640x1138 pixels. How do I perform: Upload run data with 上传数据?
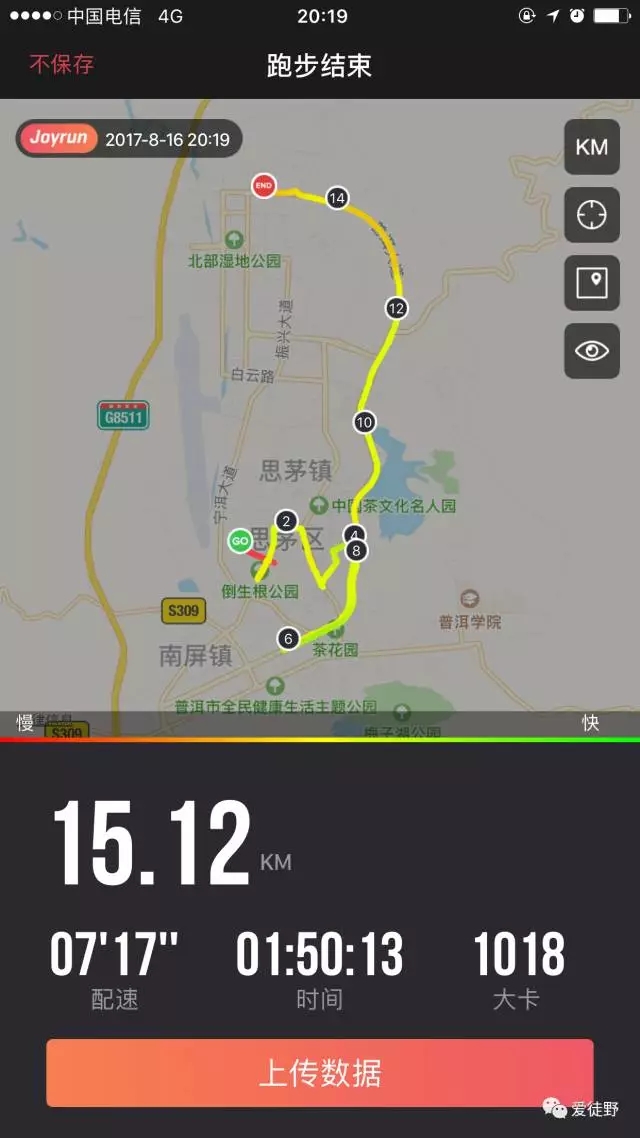point(320,1073)
